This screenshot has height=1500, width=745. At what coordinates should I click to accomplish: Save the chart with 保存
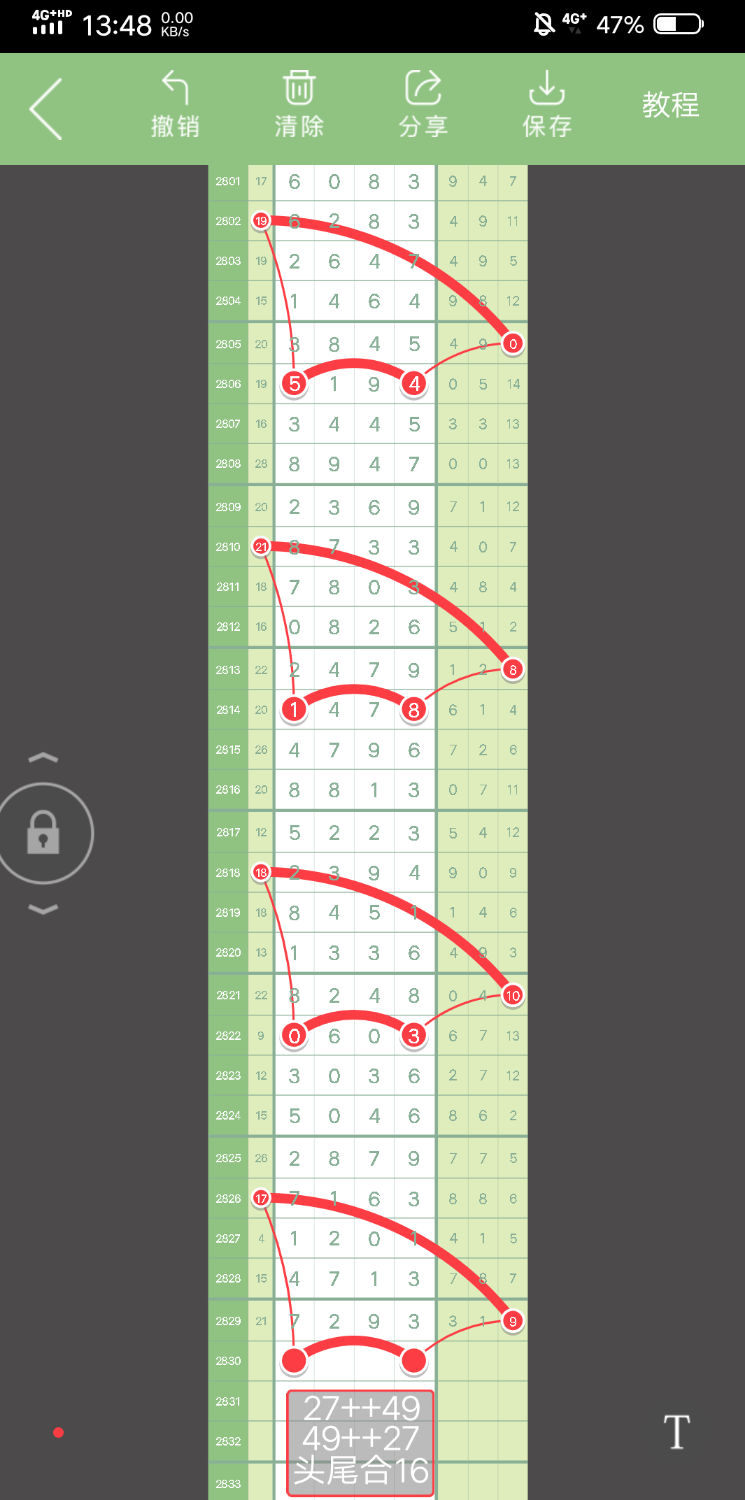click(547, 105)
